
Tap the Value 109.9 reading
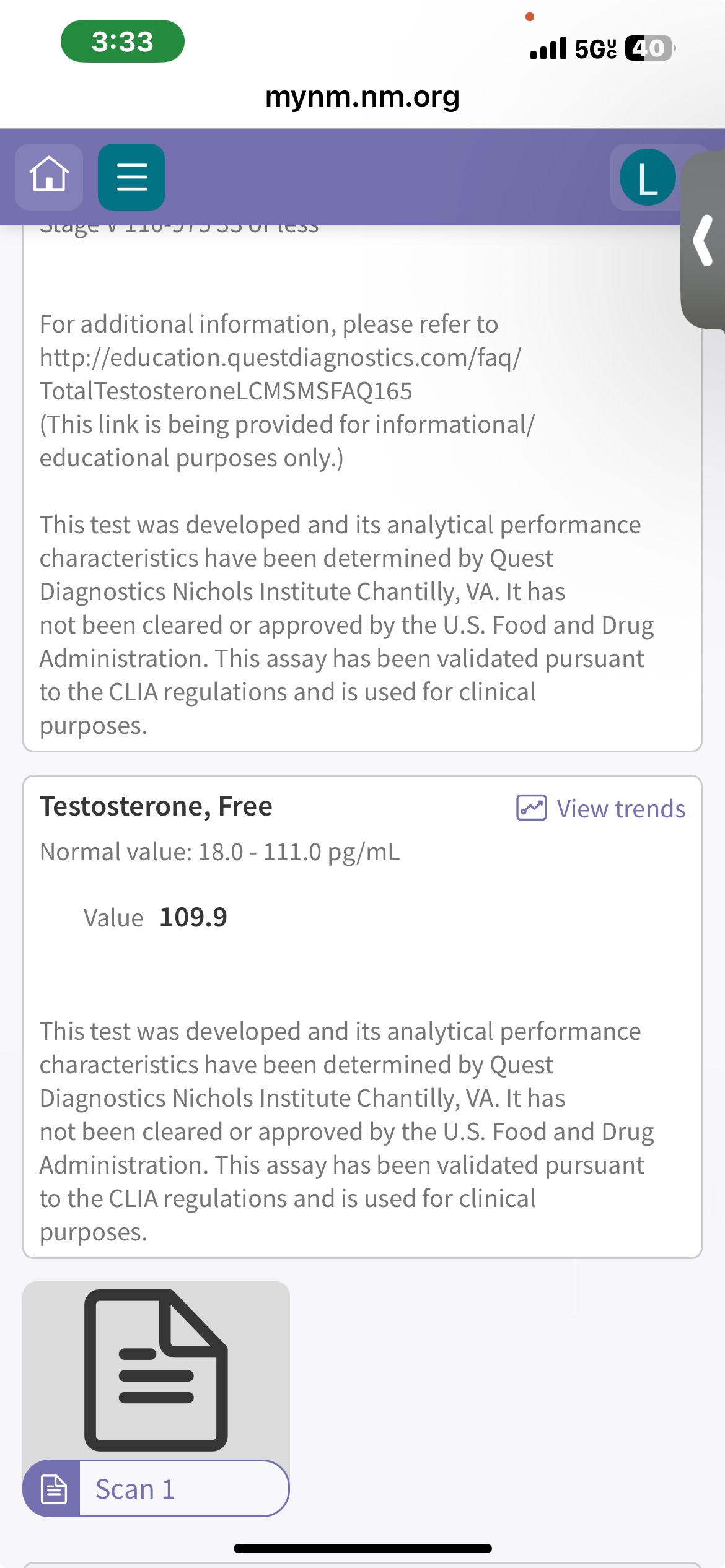192,917
